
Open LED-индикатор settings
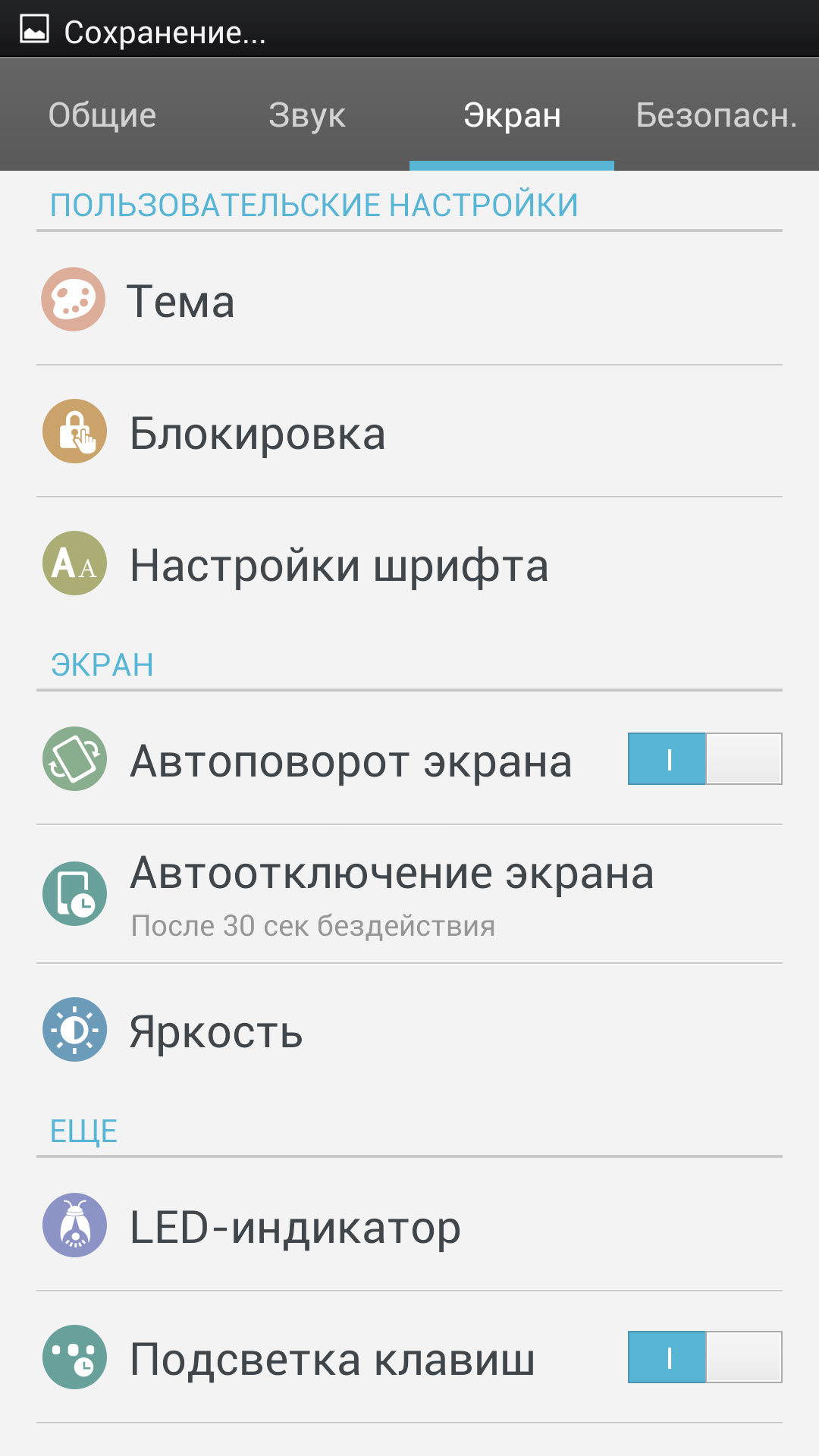click(409, 1225)
